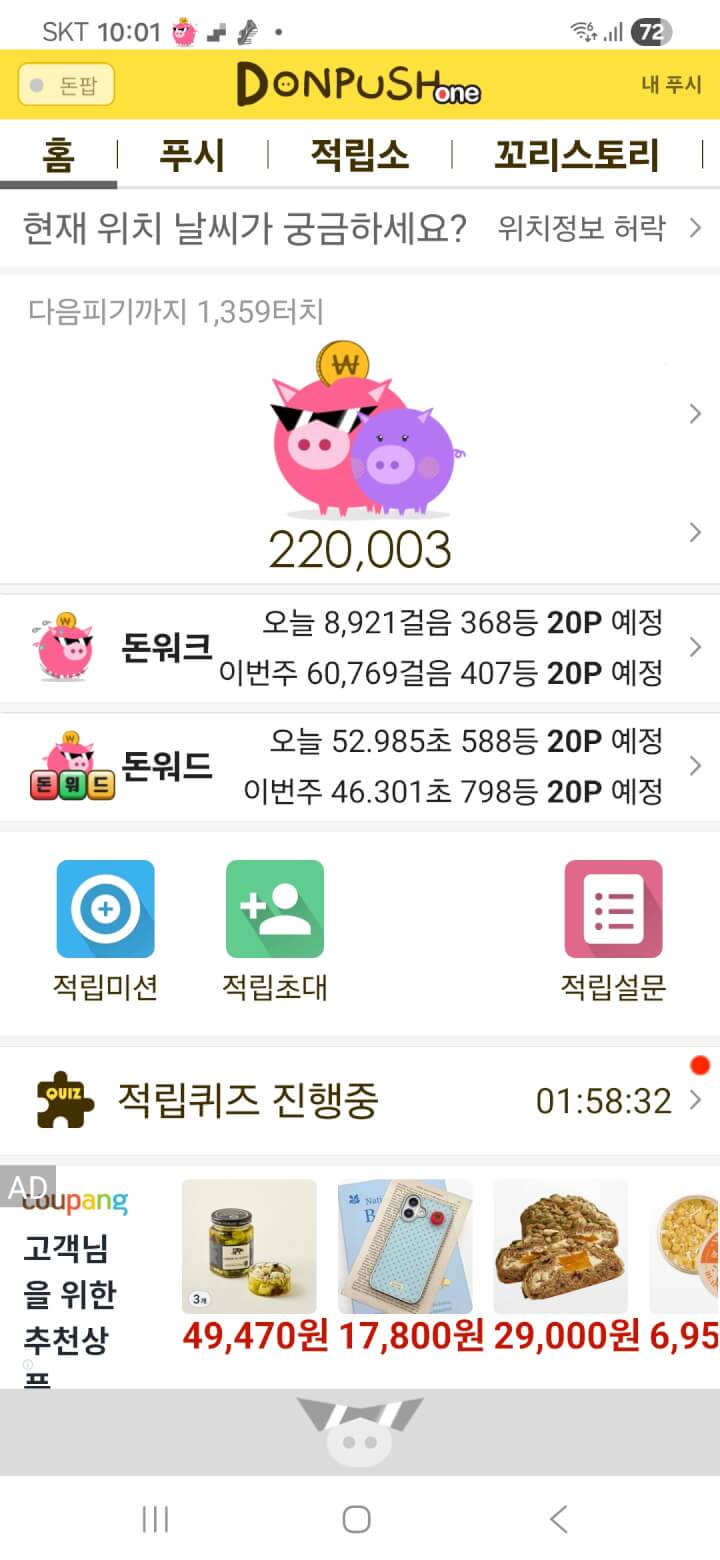Image resolution: width=720 pixels, height=1560 pixels.
Task: Toggle the 돈팝 switch
Action: [x=66, y=85]
